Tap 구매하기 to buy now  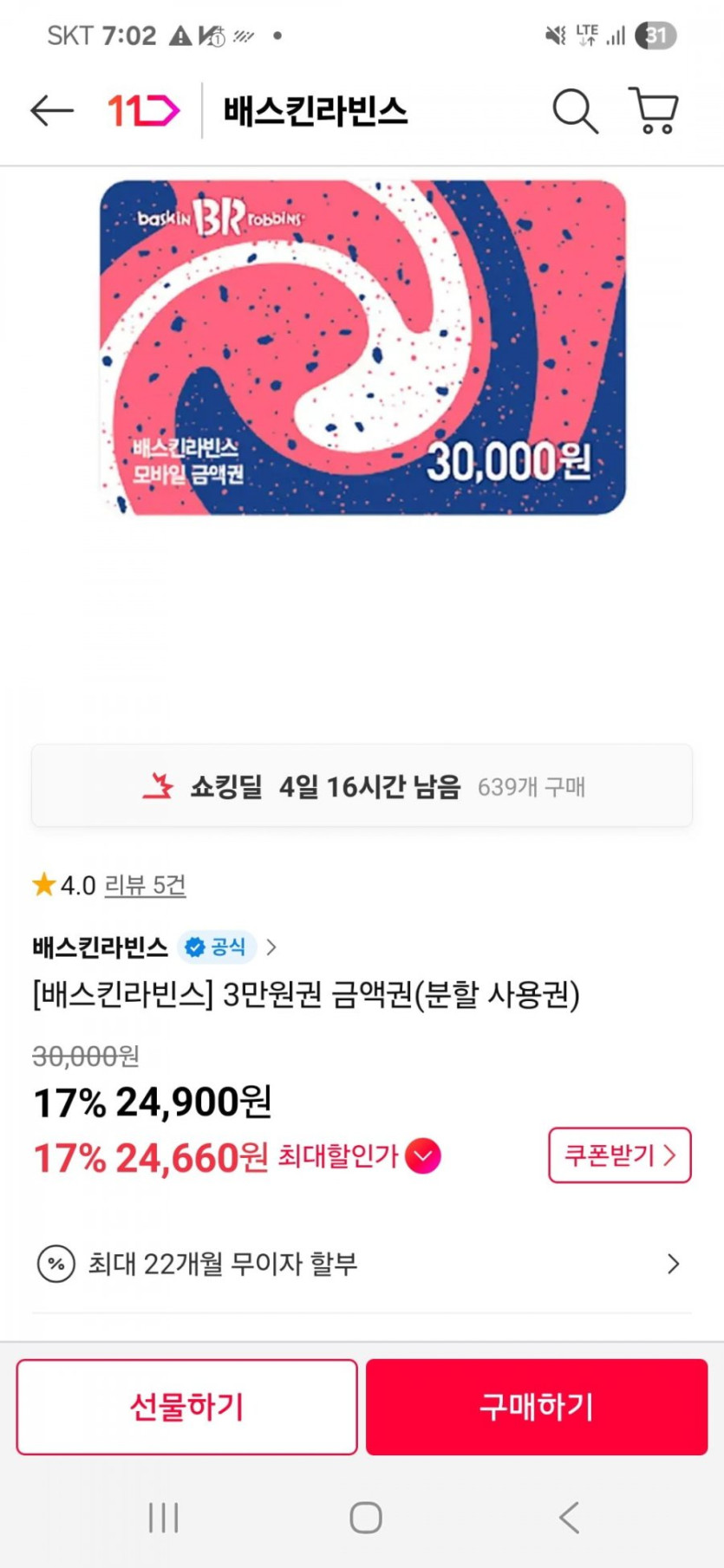[537, 1407]
